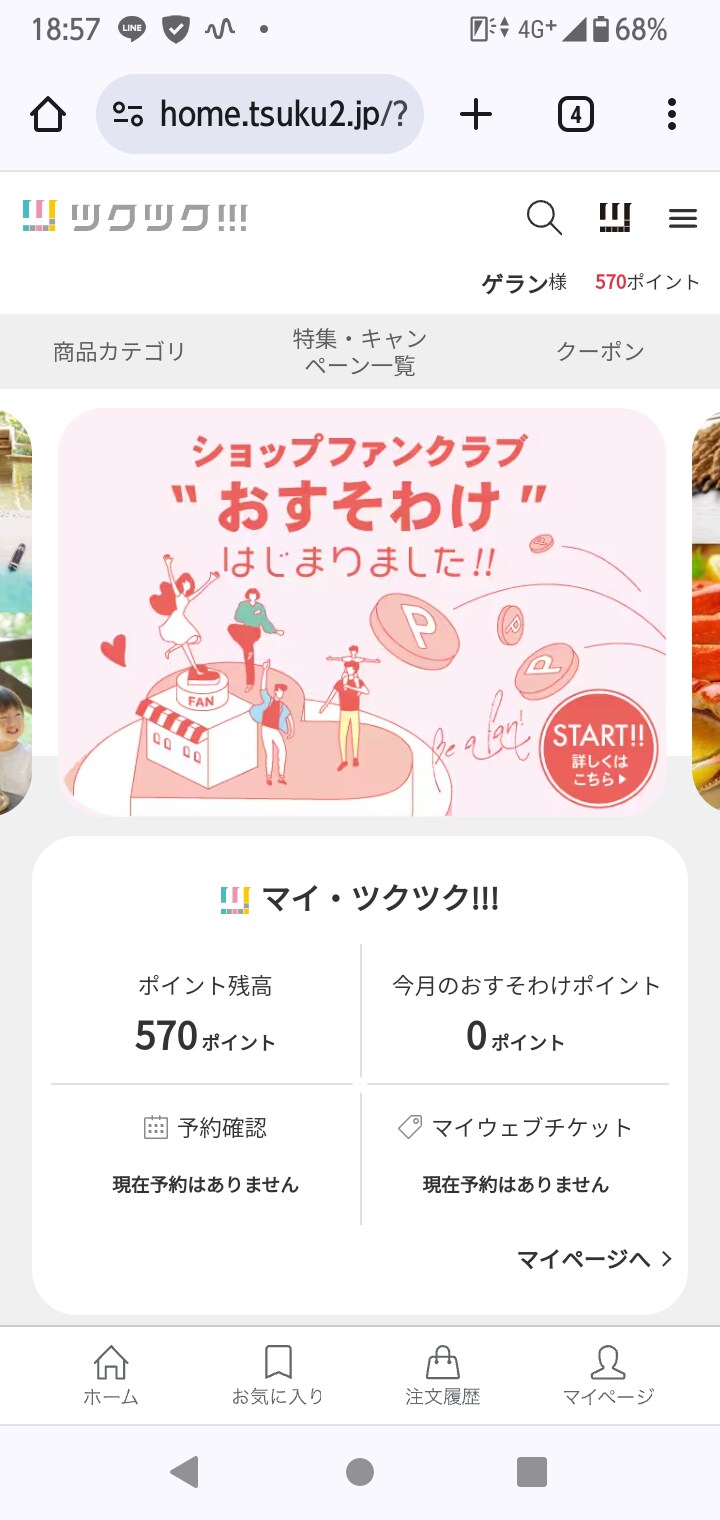Switch to マイページ bottom tab
The image size is (720, 1520).
[608, 1376]
